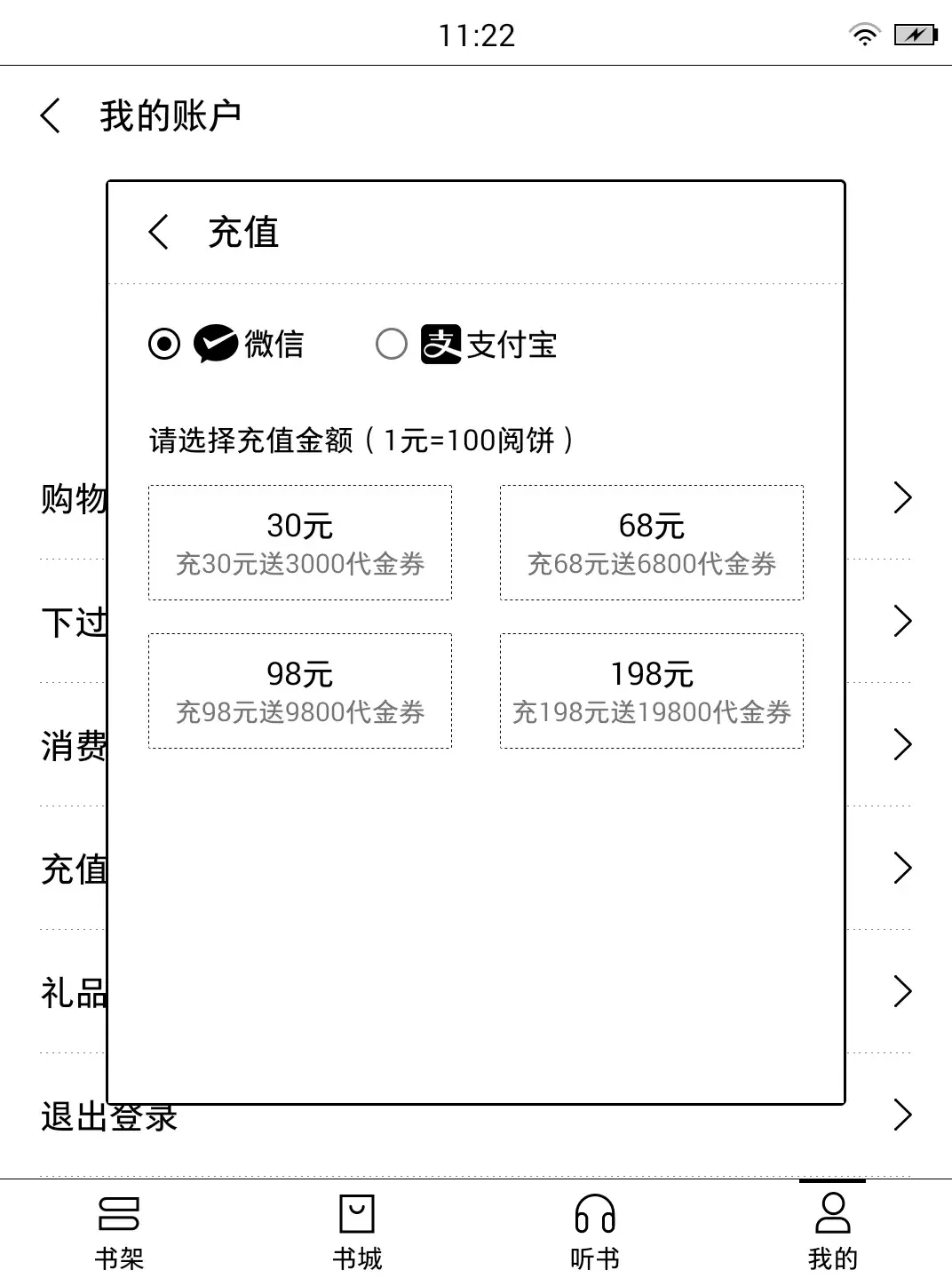Go back from the 充值 dialog

(x=159, y=233)
